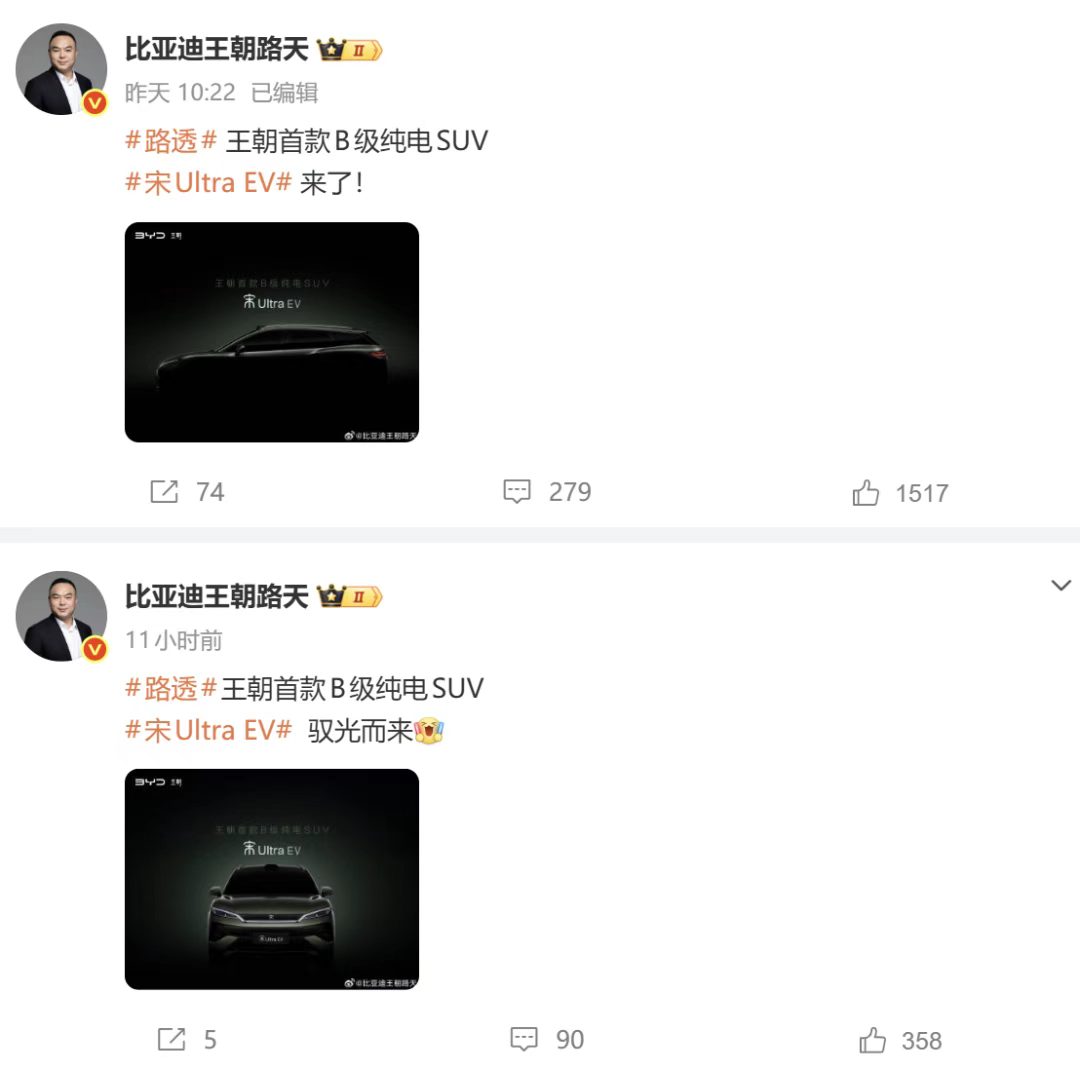Tap the #路透# hashtag in the 11小时前 post
Image resolution: width=1080 pixels, height=1070 pixels.
click(x=171, y=688)
